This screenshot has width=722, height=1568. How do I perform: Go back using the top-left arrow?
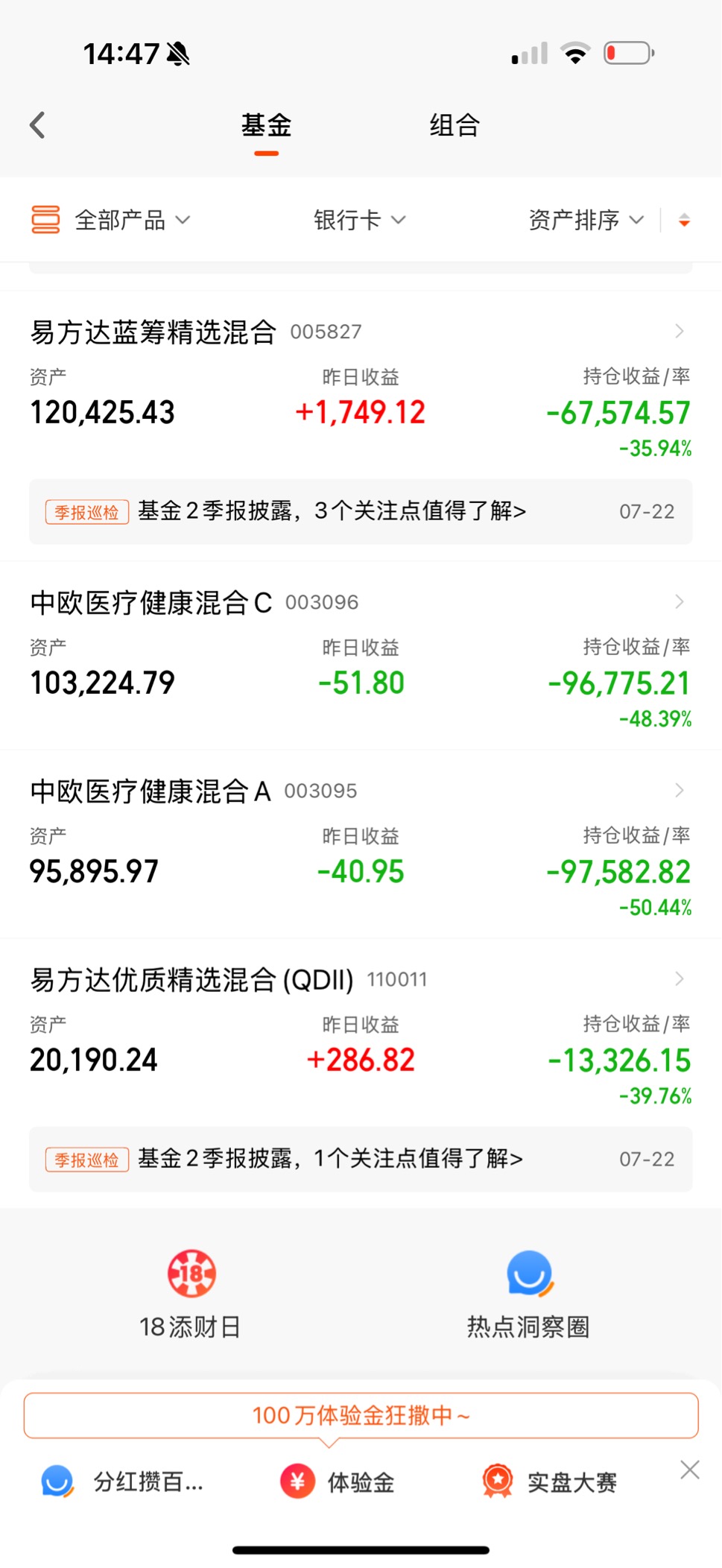pyautogui.click(x=38, y=125)
